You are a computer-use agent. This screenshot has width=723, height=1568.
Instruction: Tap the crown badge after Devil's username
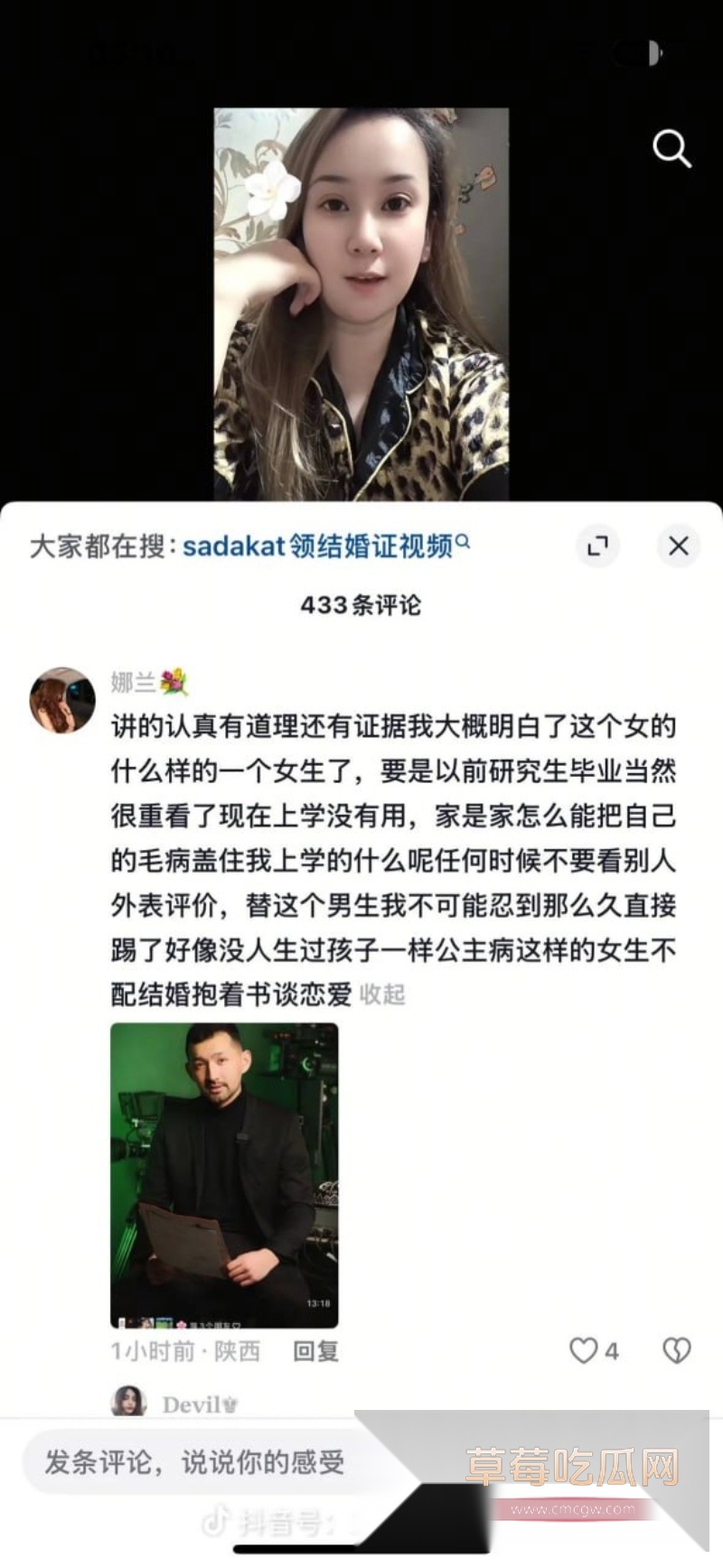[x=228, y=1403]
